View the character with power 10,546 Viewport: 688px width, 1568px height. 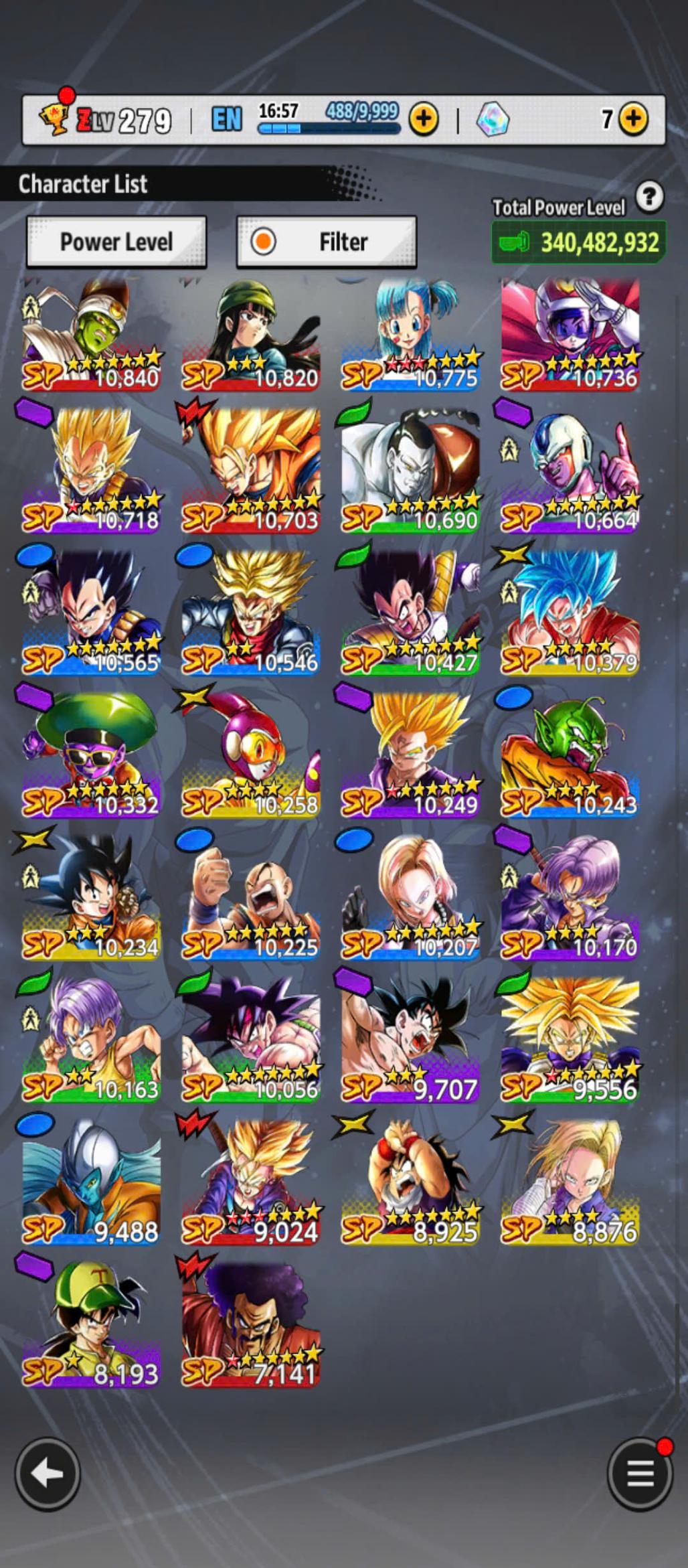tap(251, 613)
